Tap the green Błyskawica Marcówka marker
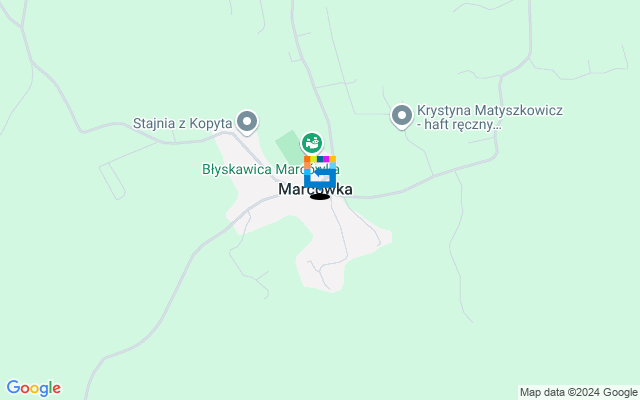640x400 pixels. click(x=312, y=143)
